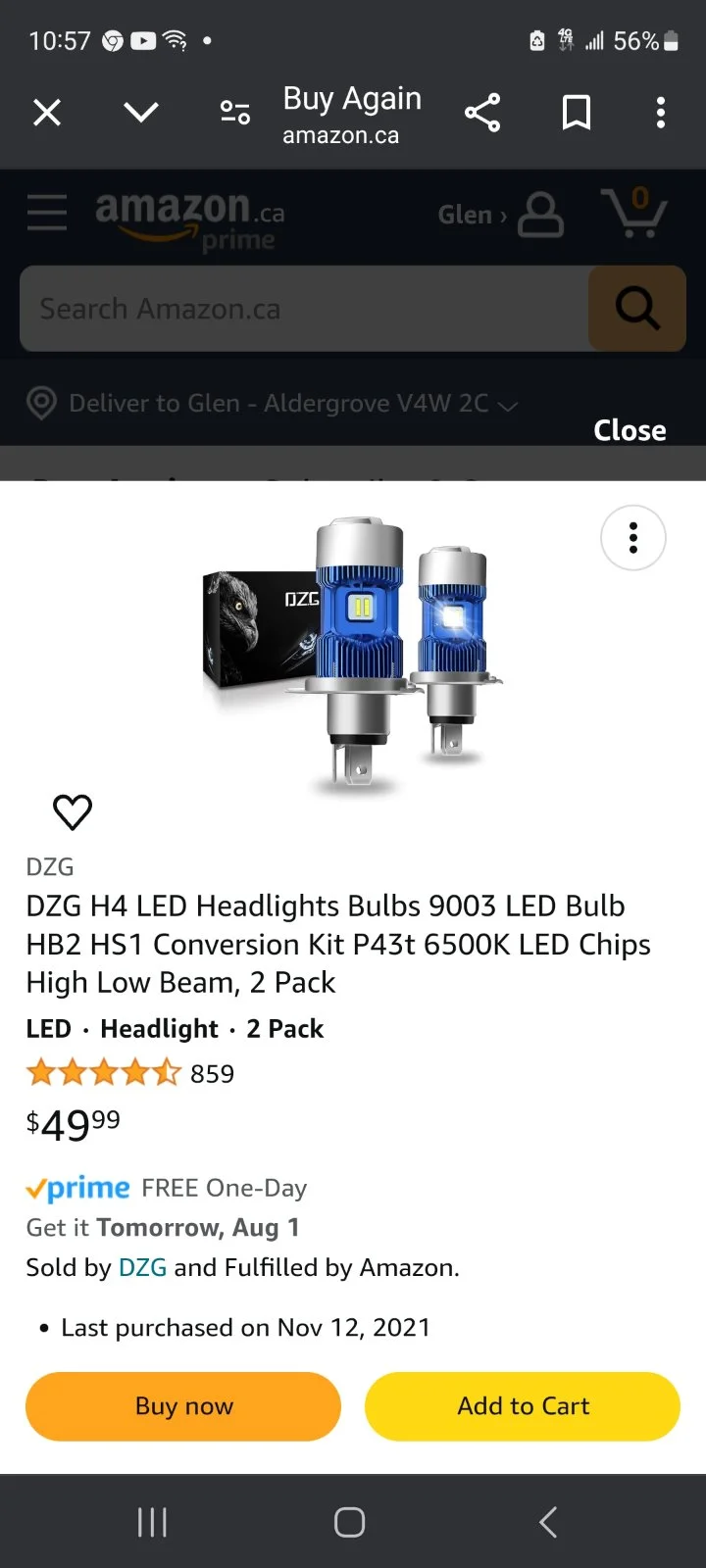This screenshot has width=706, height=1568.
Task: Tap the three-dot menu in the top bar
Action: [x=660, y=112]
